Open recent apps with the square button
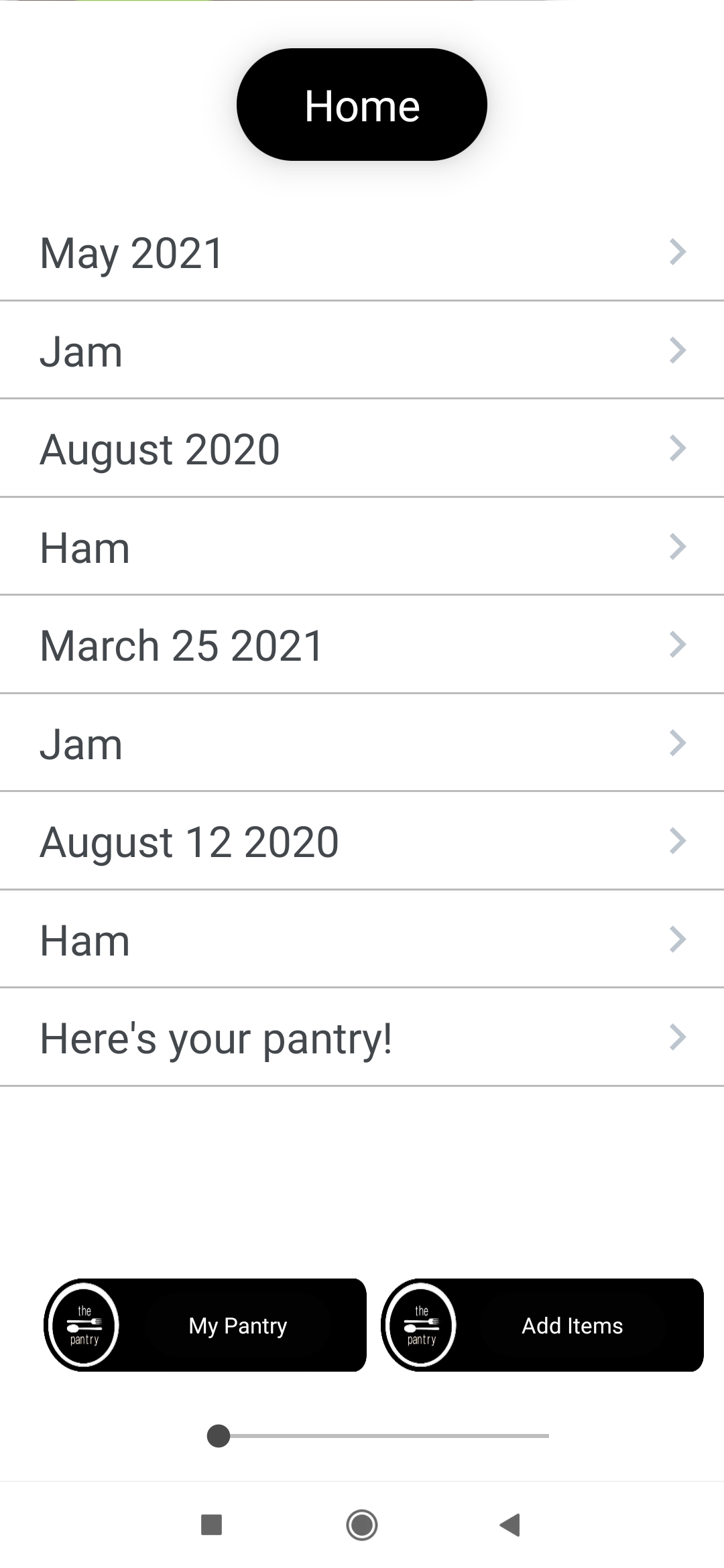Image resolution: width=724 pixels, height=1568 pixels. pos(212,1524)
